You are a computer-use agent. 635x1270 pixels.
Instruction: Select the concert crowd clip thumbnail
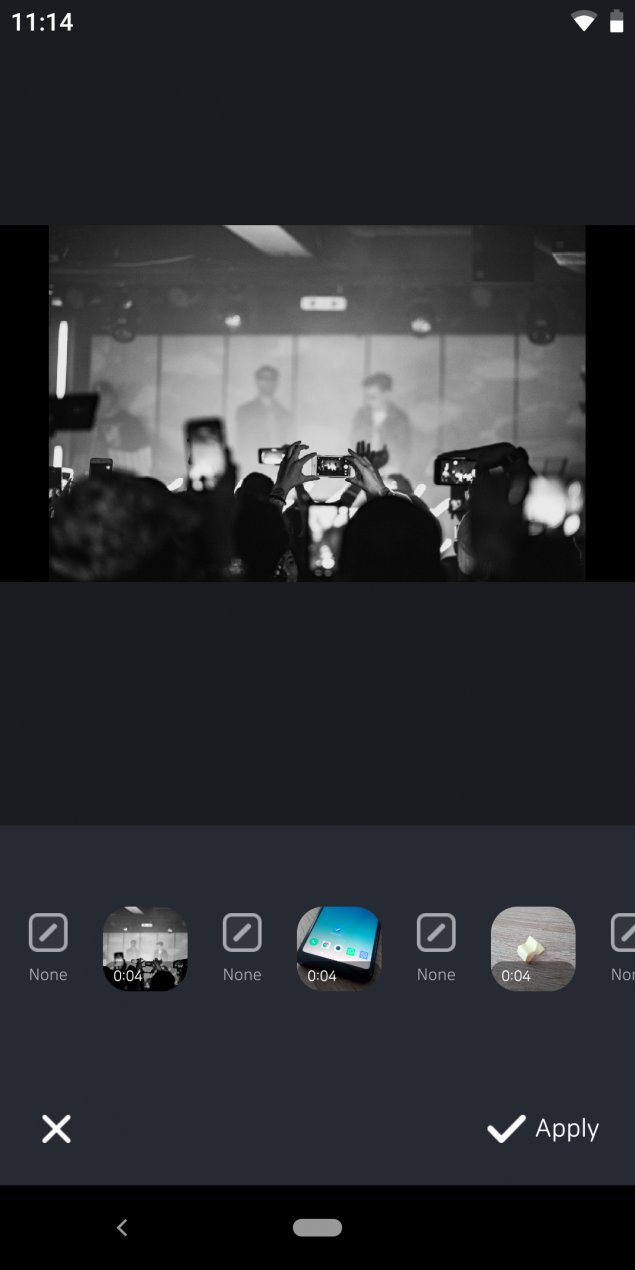coord(145,949)
